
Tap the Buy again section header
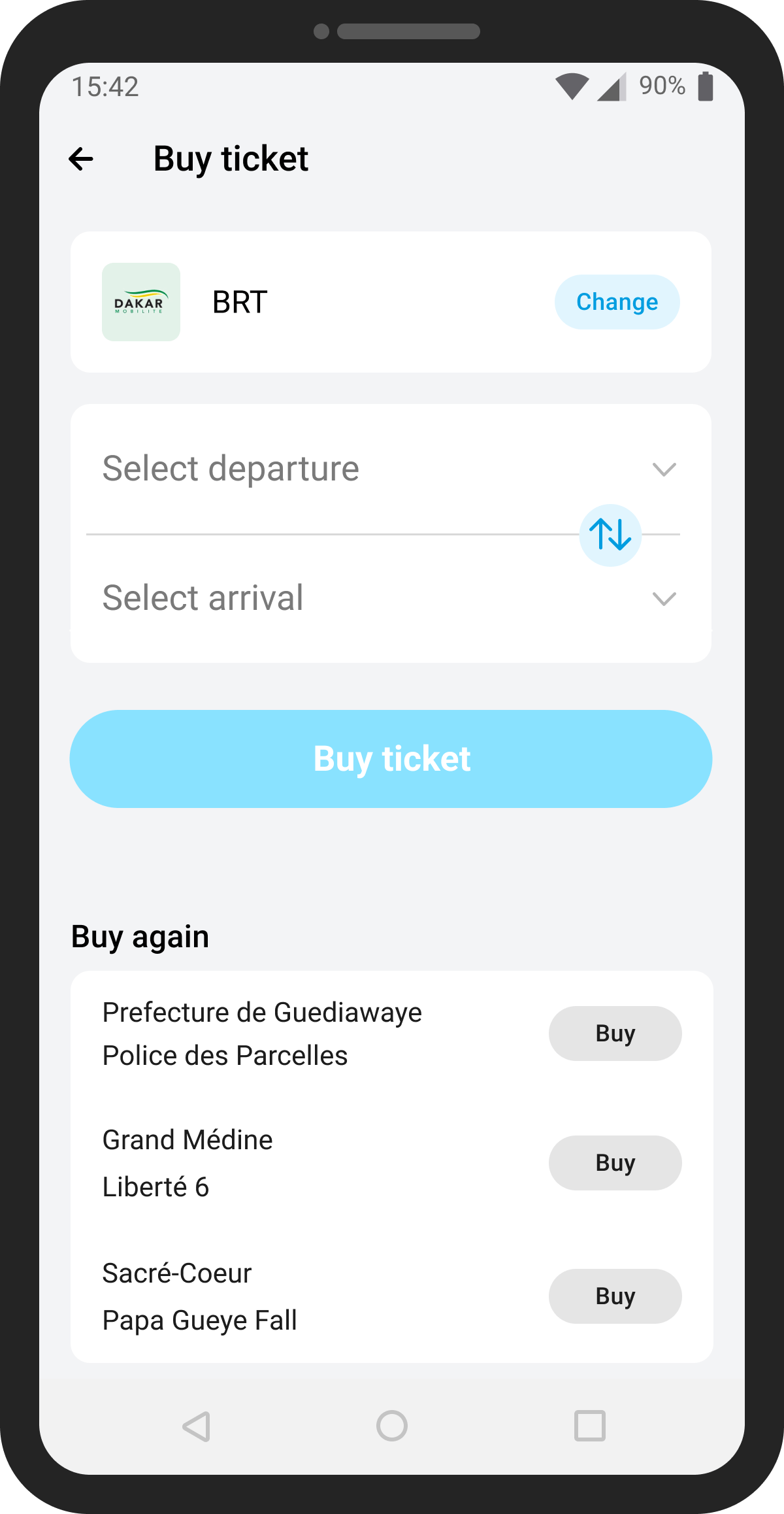pos(139,935)
